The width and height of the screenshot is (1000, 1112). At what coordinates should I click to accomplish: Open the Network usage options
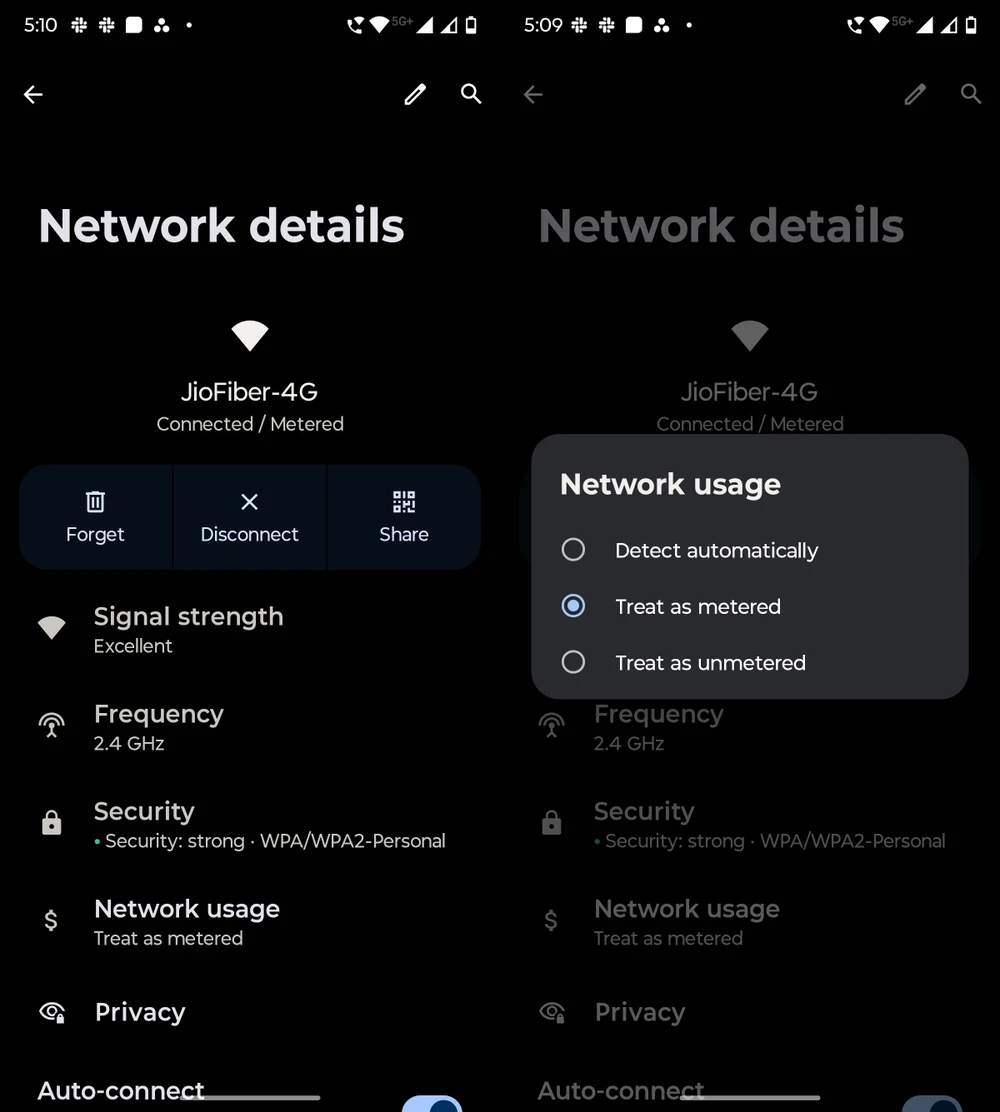coord(186,922)
